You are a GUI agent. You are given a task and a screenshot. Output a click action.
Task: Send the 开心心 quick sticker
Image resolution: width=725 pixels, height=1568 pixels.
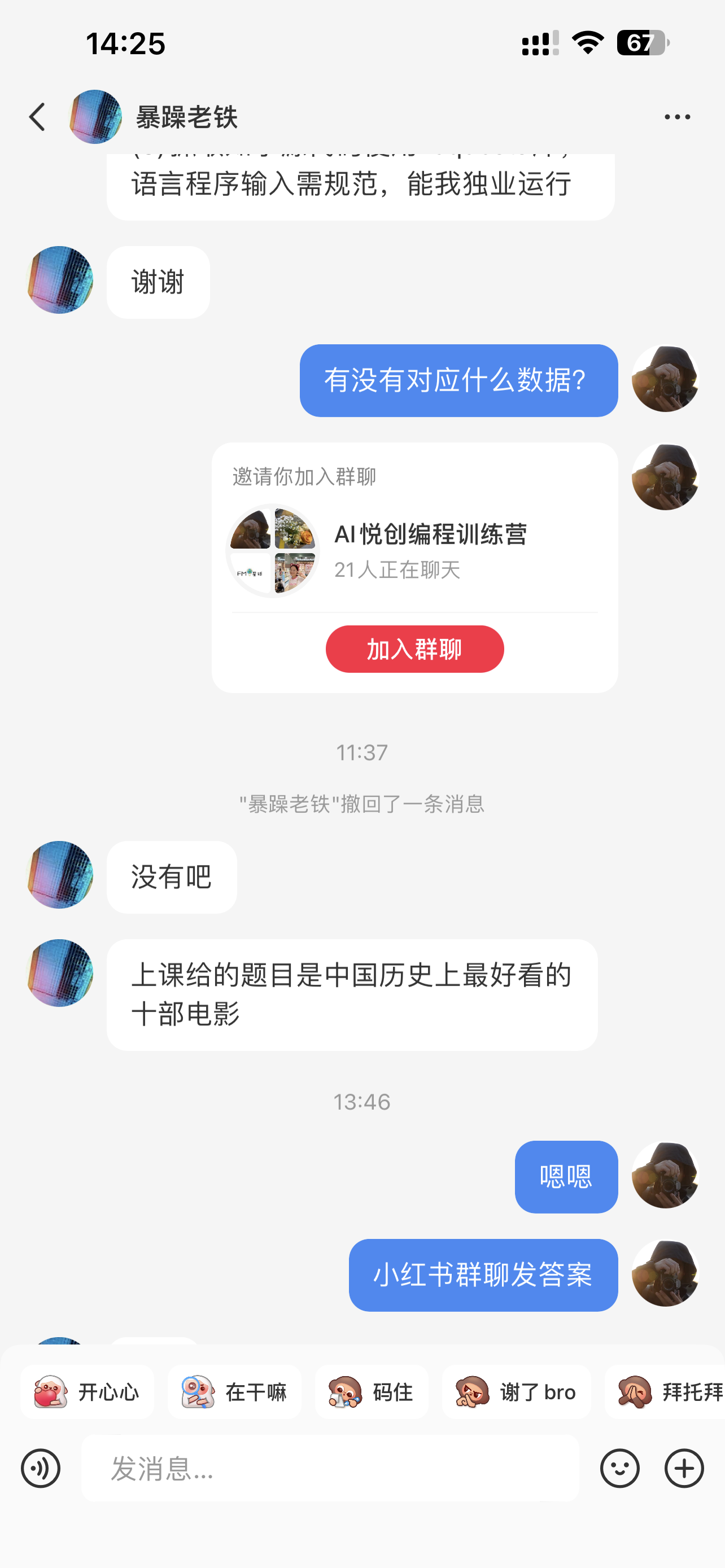(x=87, y=1391)
